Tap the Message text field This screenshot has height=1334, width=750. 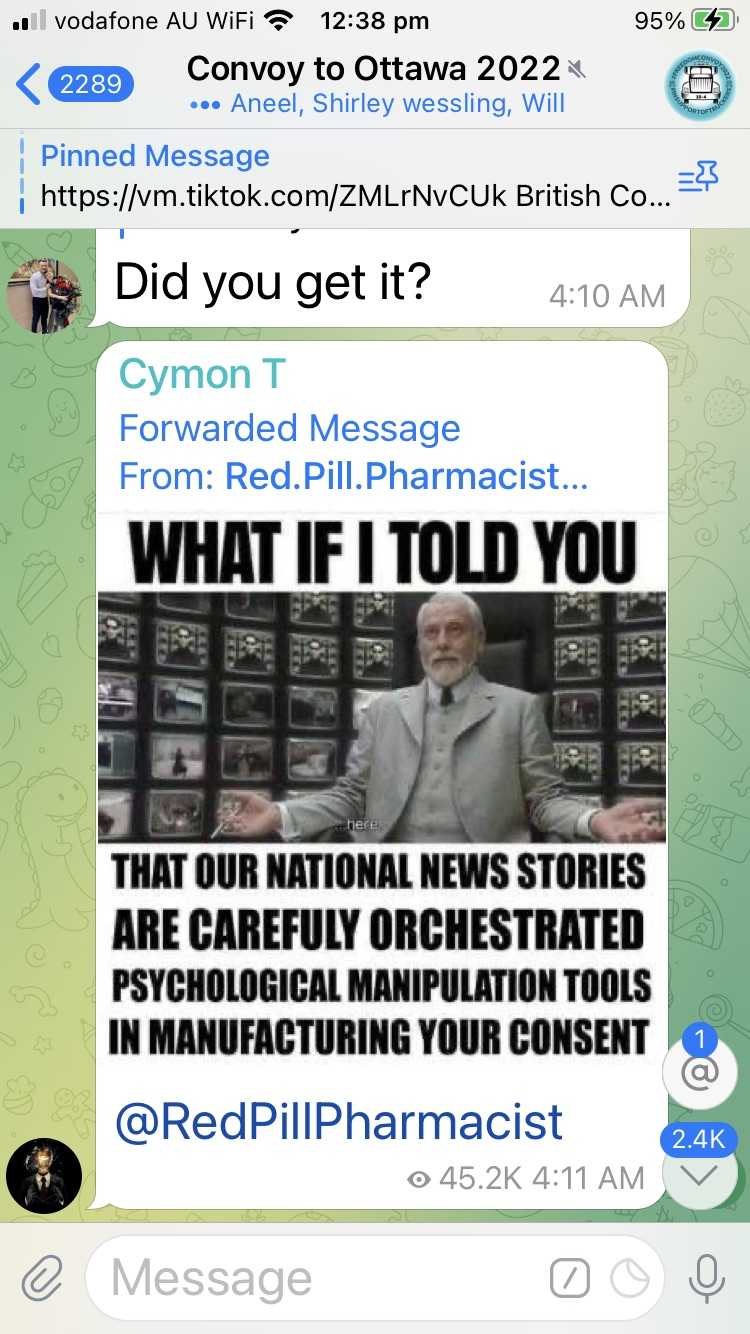tap(320, 1278)
